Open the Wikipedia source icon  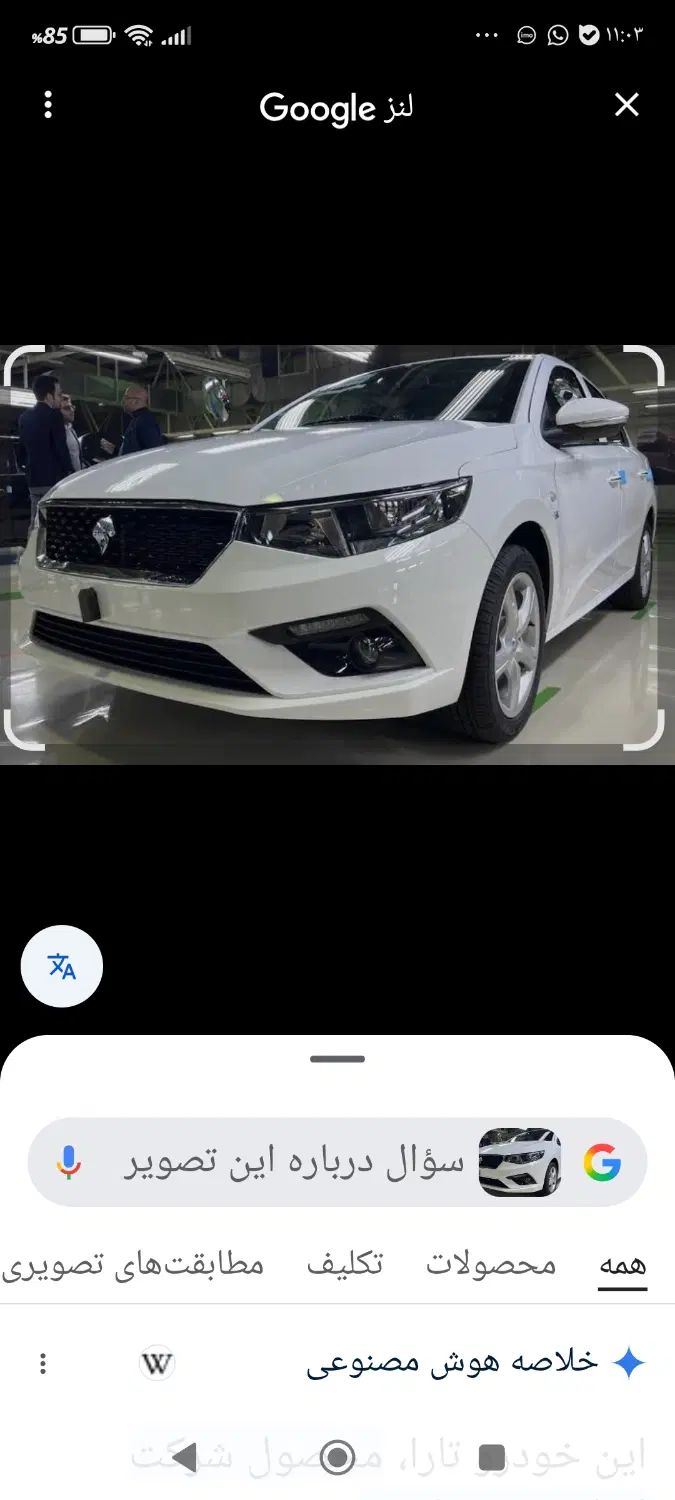tap(157, 1363)
